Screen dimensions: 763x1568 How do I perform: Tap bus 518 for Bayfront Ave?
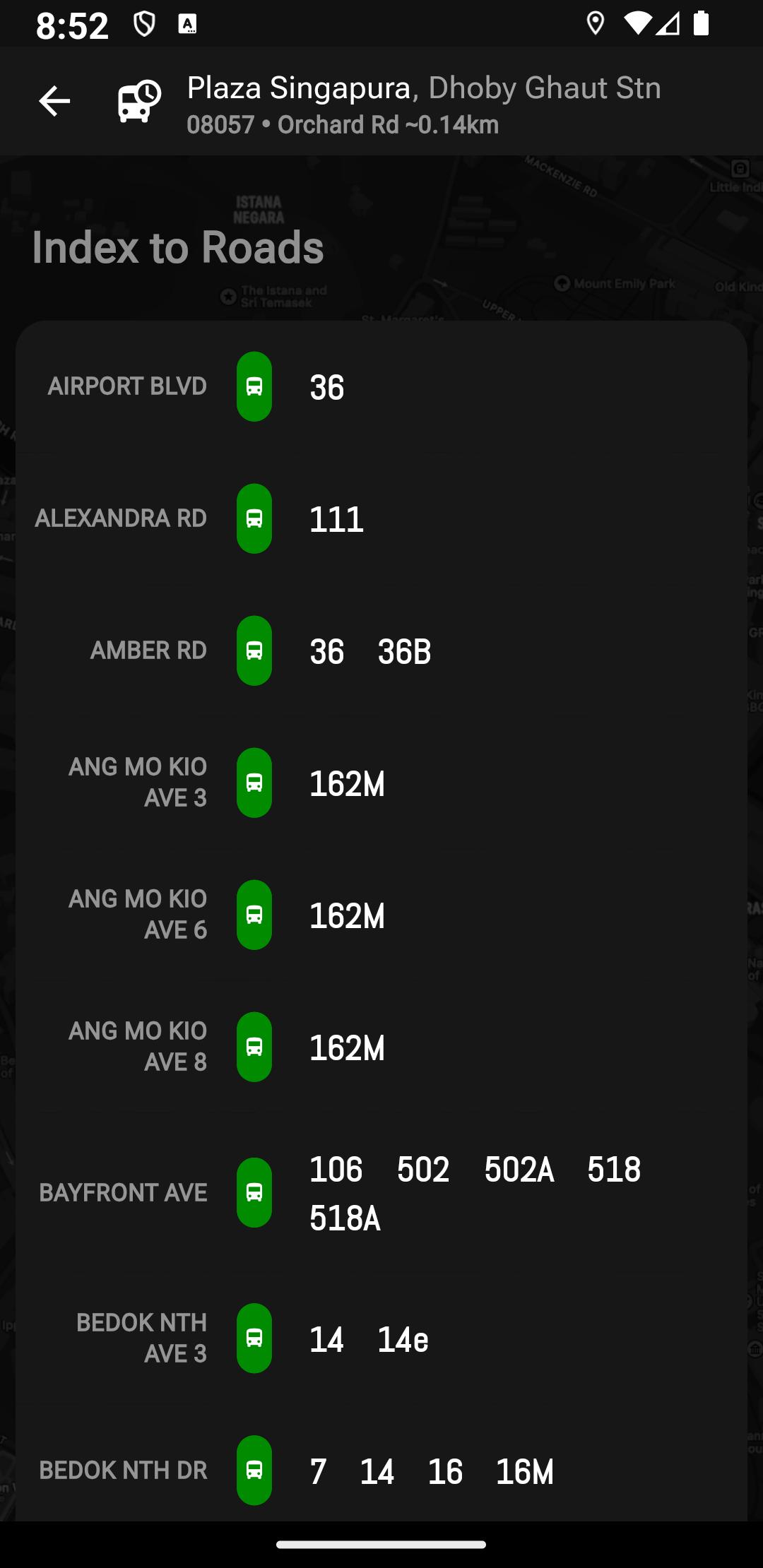click(x=614, y=1169)
